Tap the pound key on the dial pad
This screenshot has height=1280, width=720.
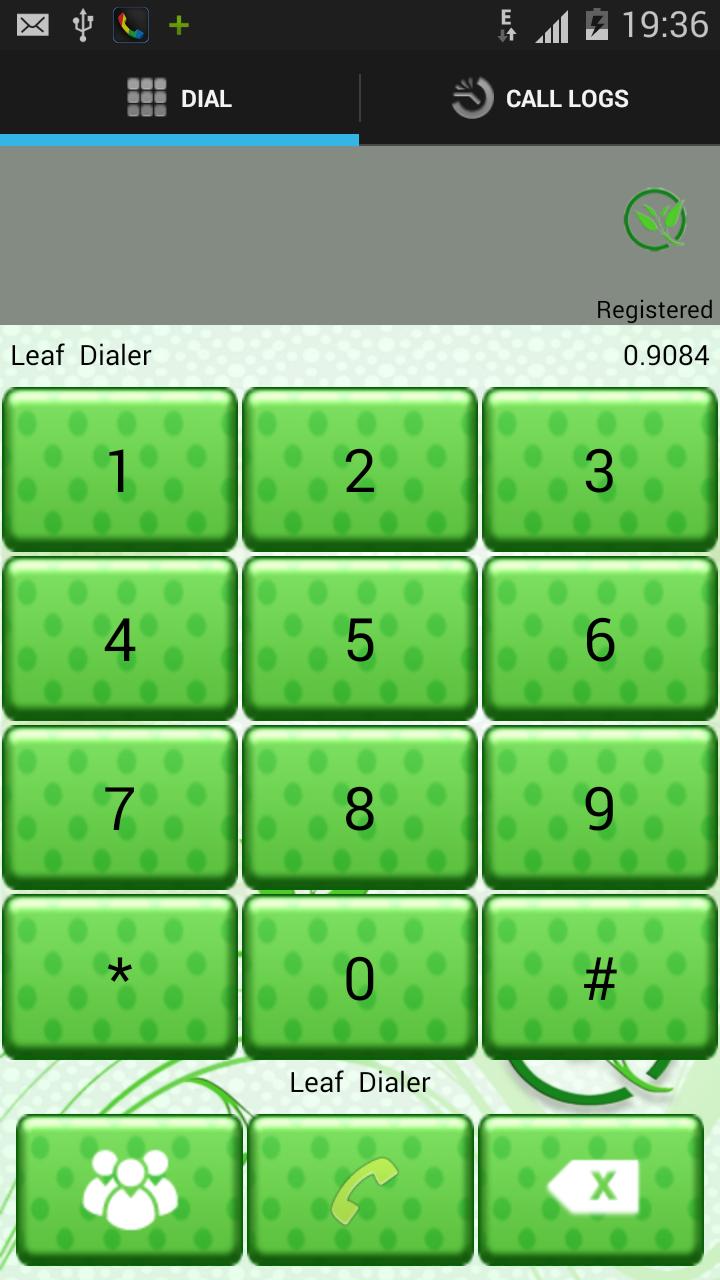click(598, 975)
